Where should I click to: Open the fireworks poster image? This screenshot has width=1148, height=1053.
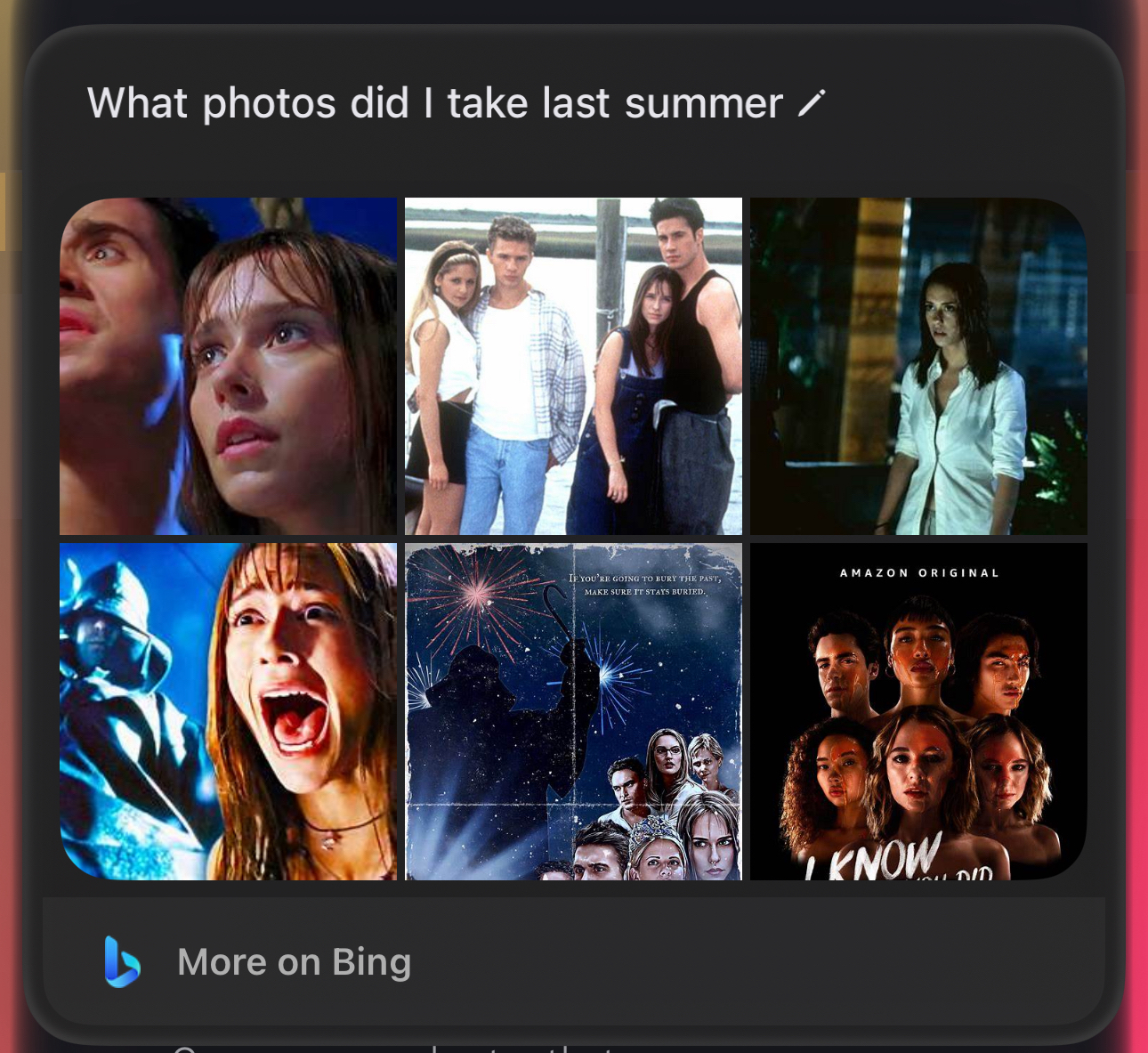573,711
